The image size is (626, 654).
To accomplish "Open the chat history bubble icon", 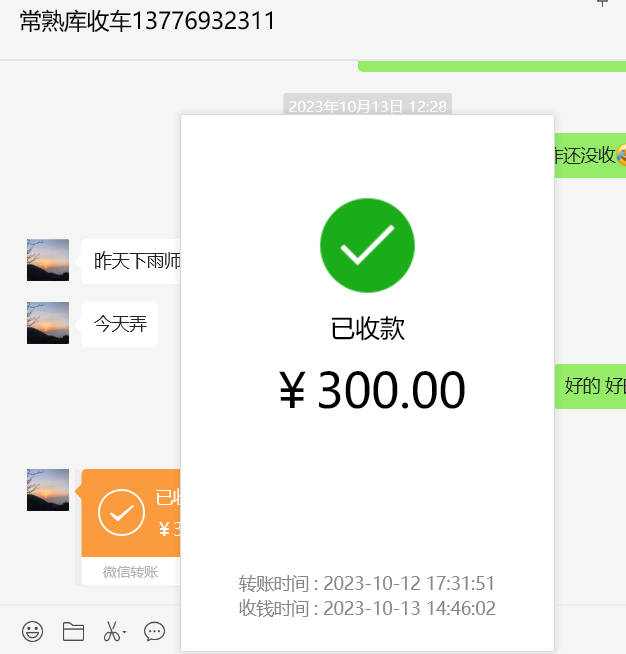I will [154, 631].
